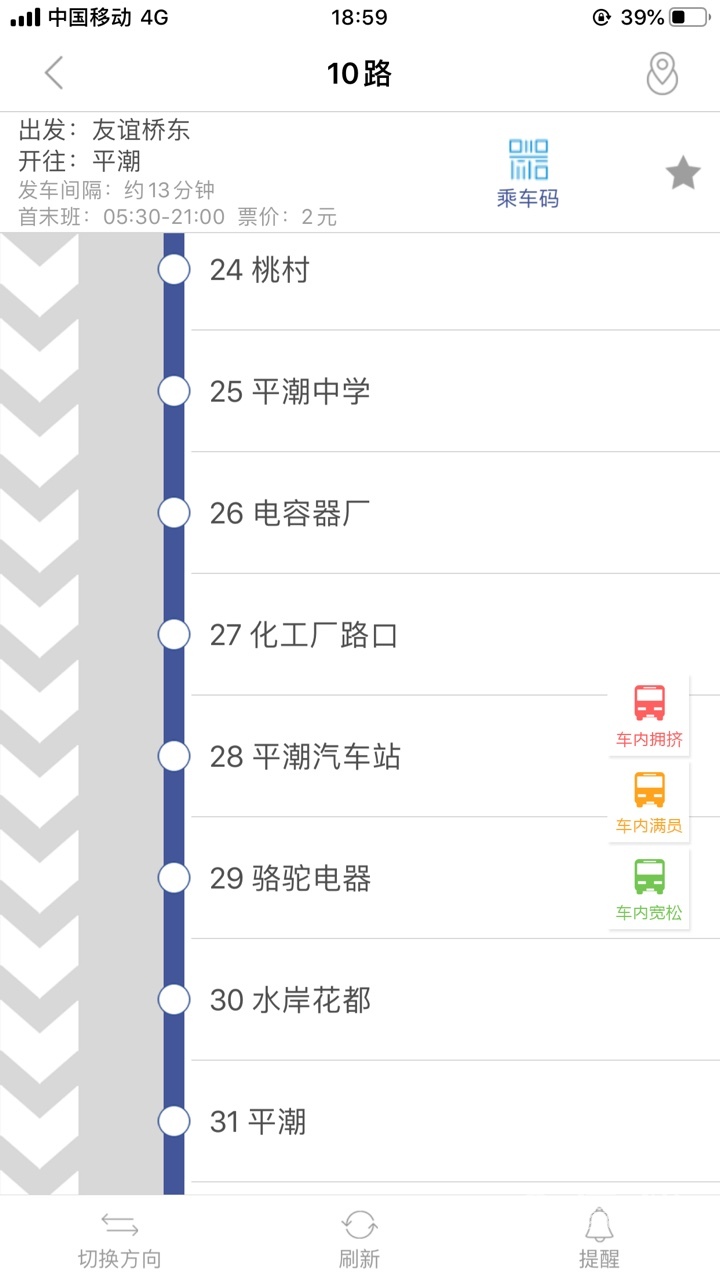Viewport: 720px width, 1280px height.
Task: Report bus as 车内拥挤
Action: [x=649, y=717]
